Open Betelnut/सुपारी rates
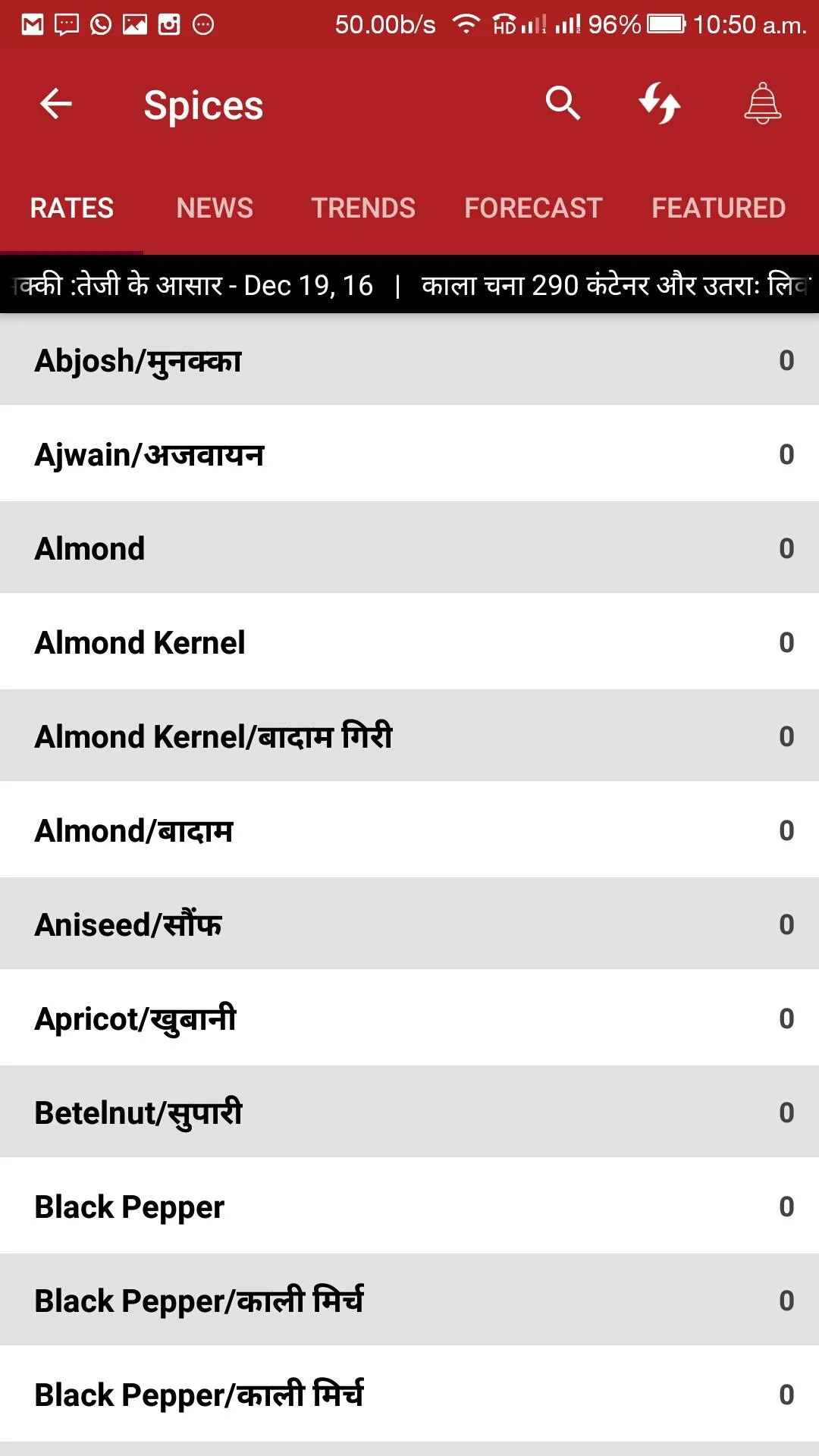 (409, 1112)
